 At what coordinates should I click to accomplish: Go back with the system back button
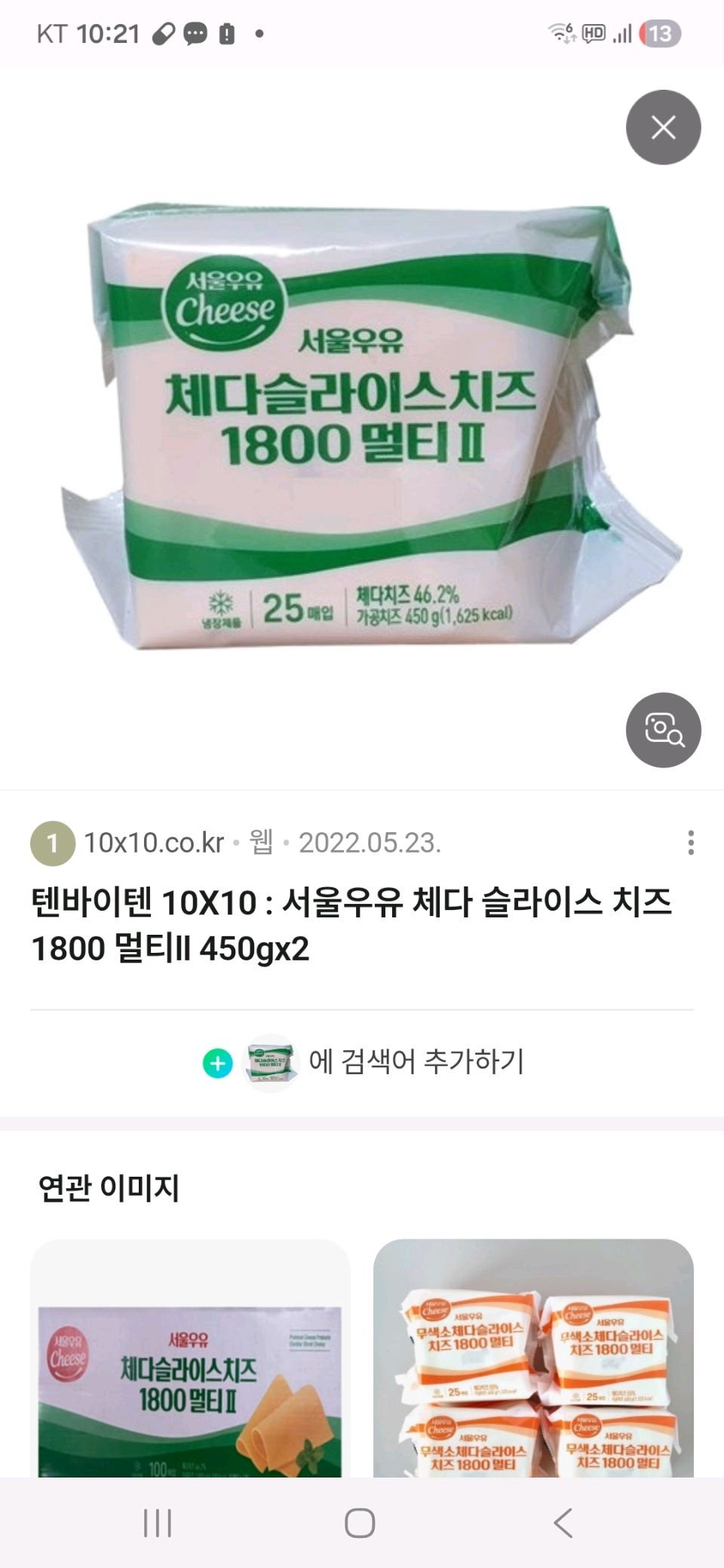[563, 1523]
